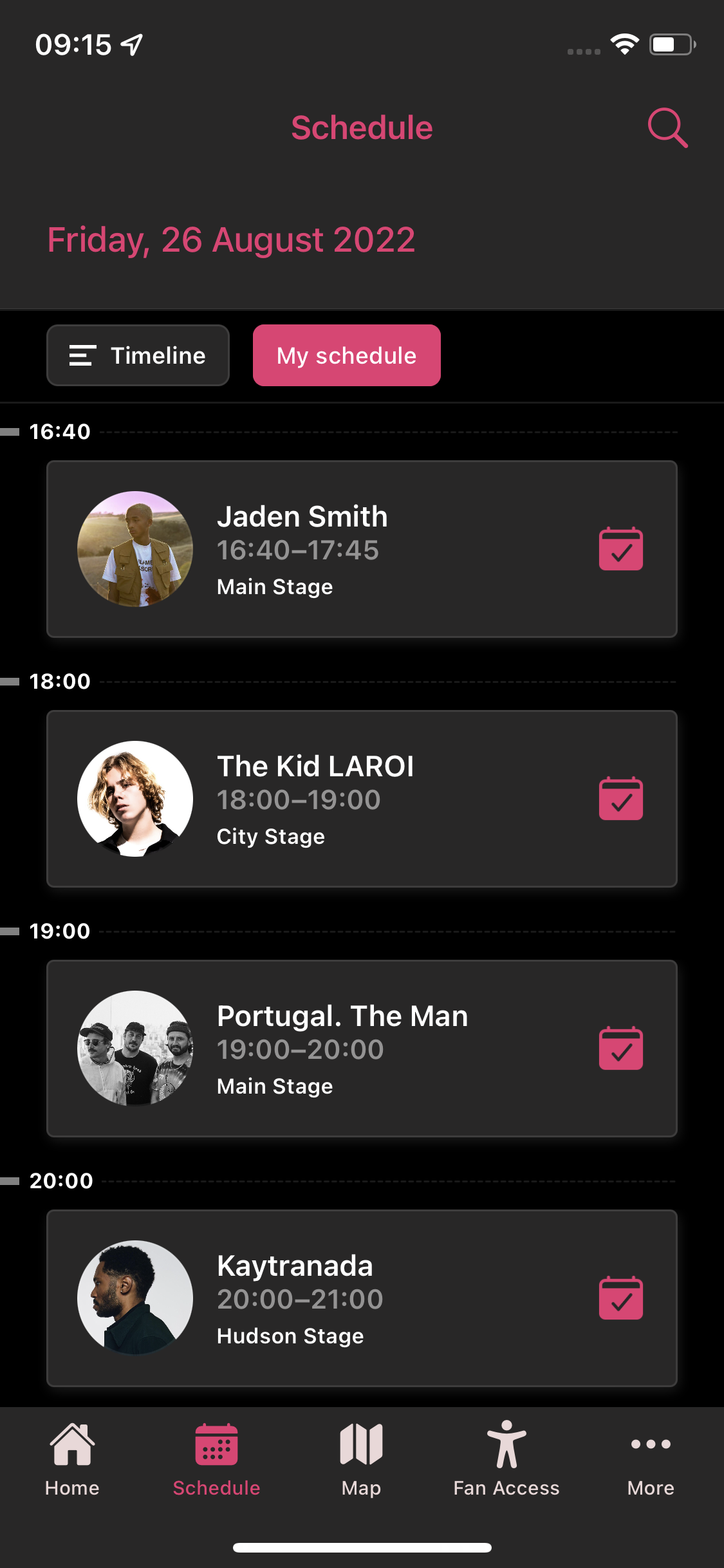
Task: Toggle Kaytranada off my schedule
Action: tap(620, 1297)
